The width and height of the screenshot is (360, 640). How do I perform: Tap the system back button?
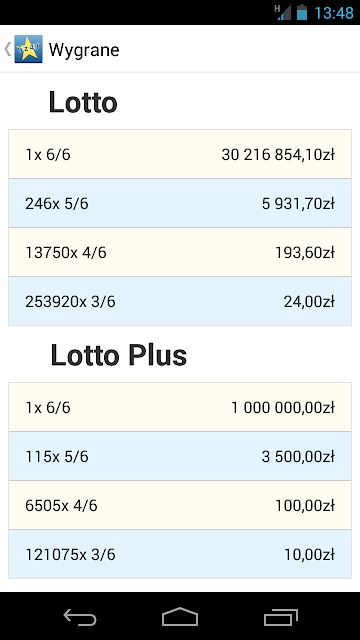(80, 616)
